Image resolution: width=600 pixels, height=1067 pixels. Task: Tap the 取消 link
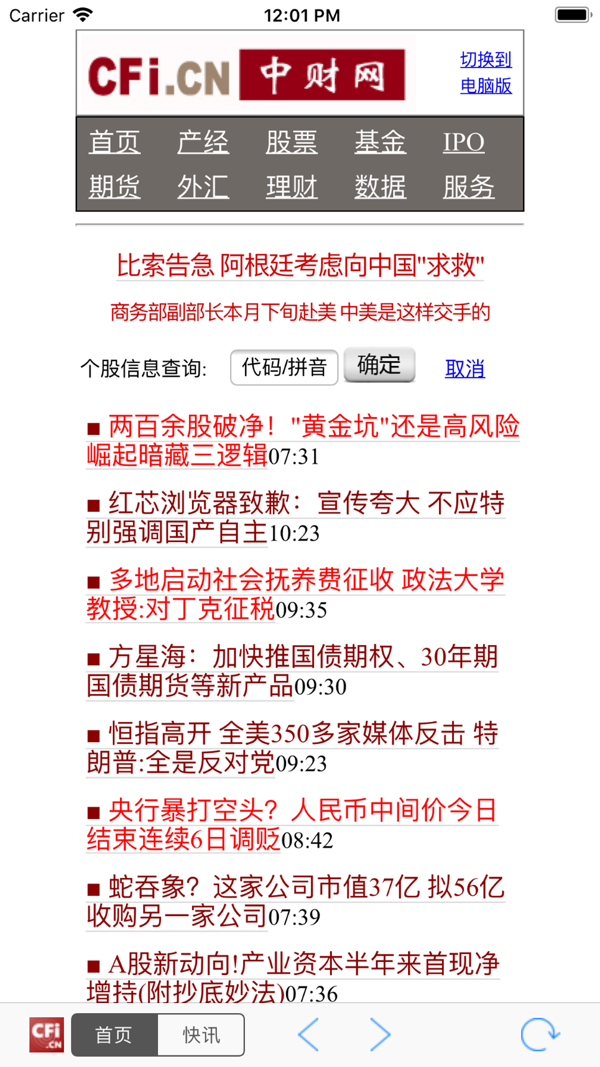tap(465, 369)
